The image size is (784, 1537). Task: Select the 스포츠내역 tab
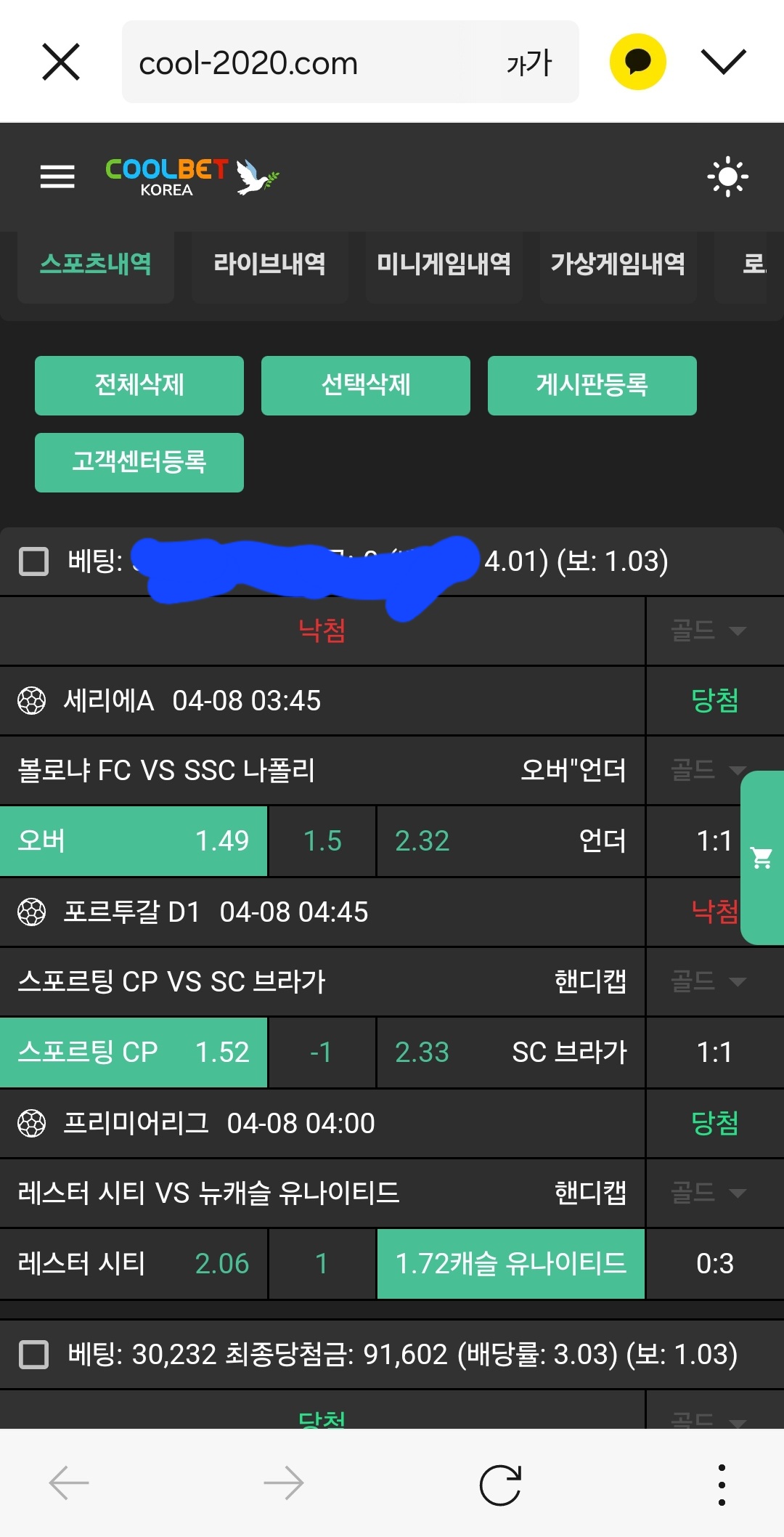tap(96, 264)
